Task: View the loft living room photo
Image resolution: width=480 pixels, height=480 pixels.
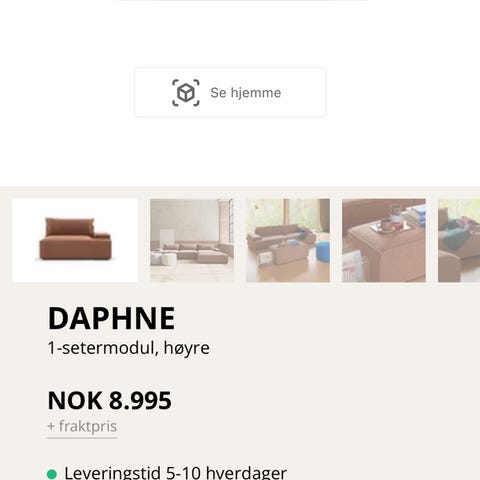Action: (192, 240)
